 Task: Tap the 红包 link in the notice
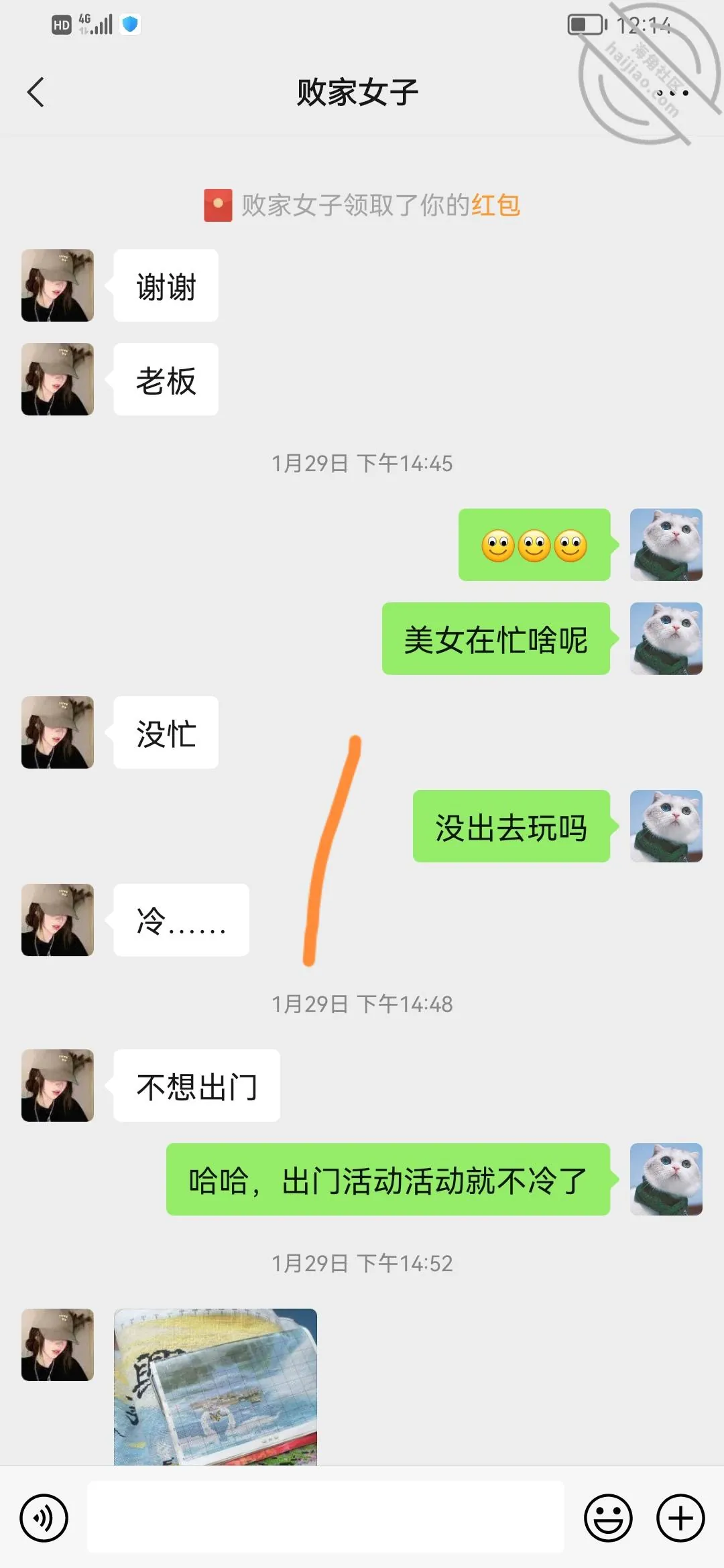pyautogui.click(x=495, y=205)
